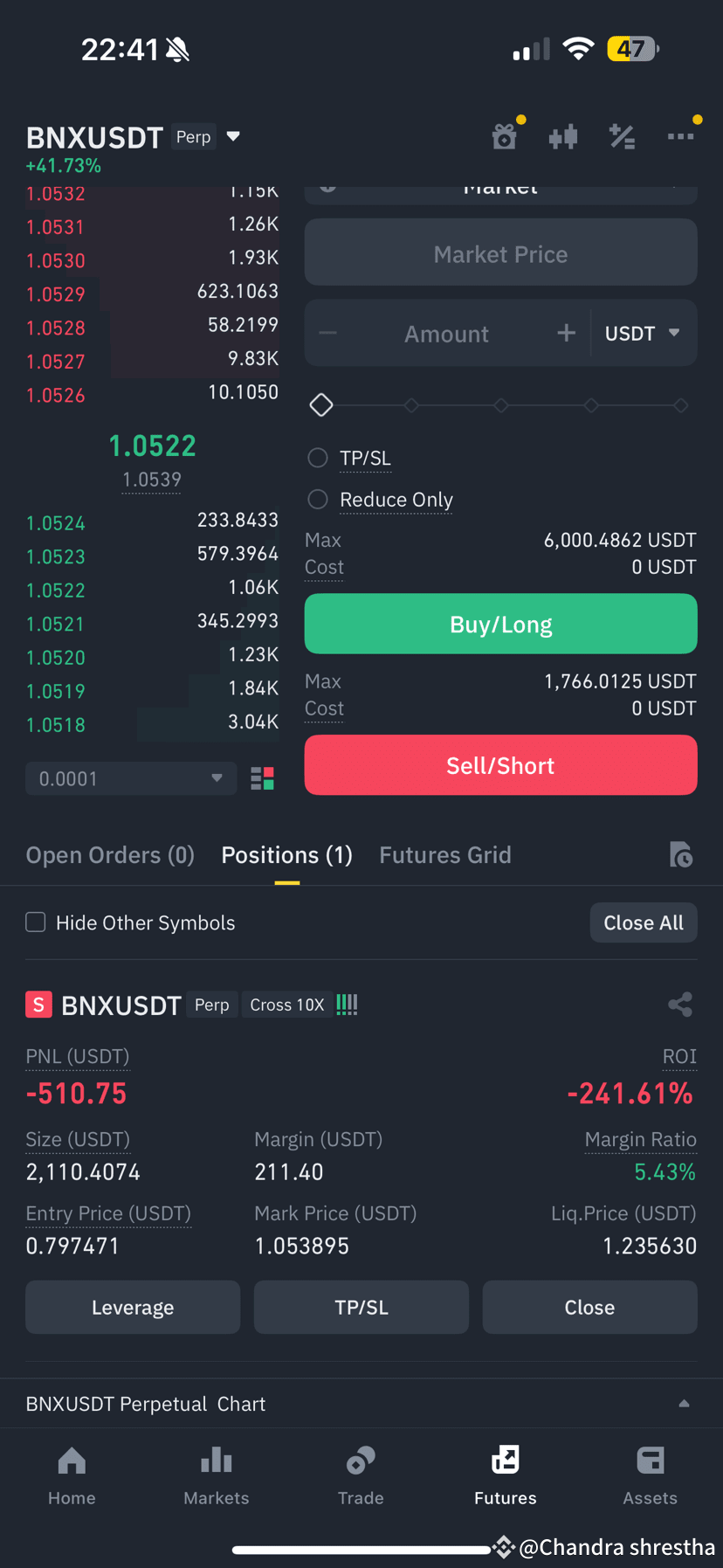723x1568 pixels.
Task: Open the more options ellipsis menu
Action: point(681,136)
